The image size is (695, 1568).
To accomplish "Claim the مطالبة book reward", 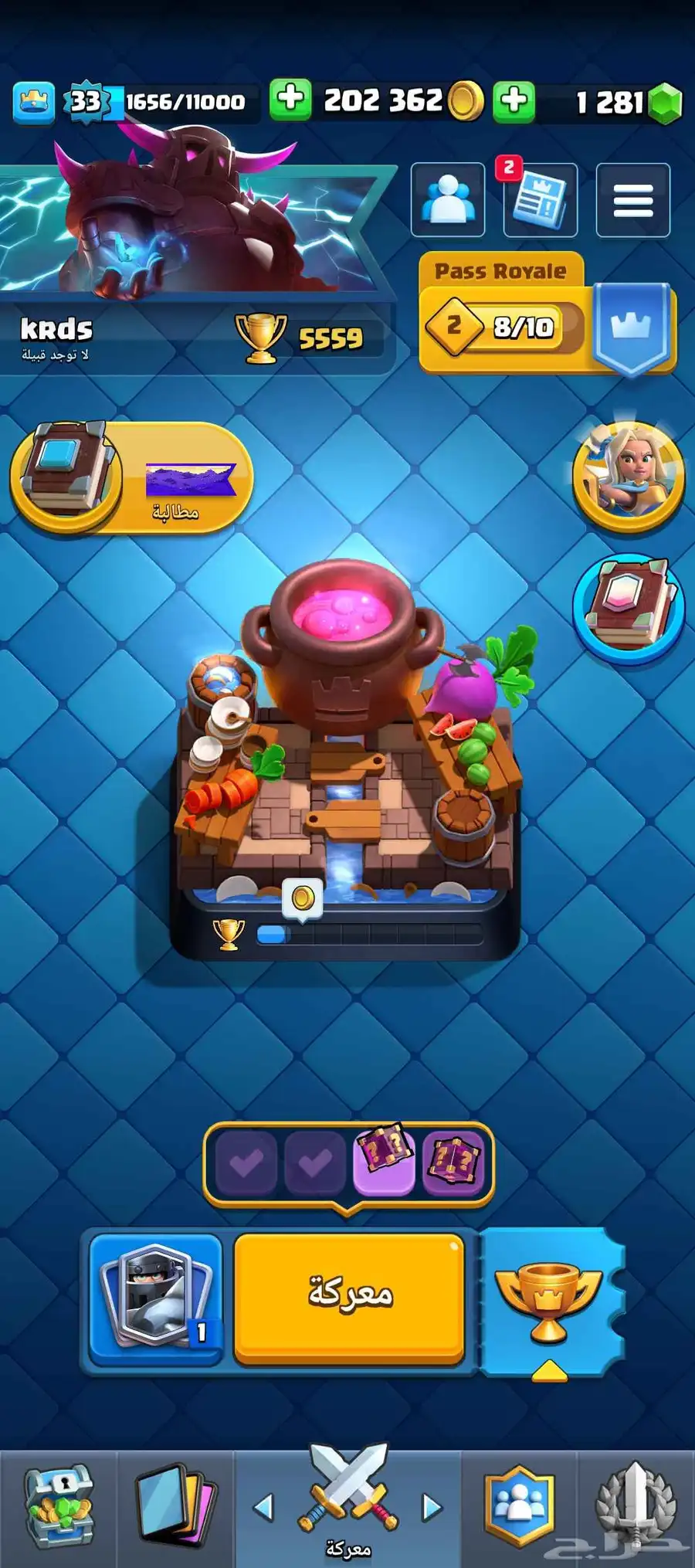I will (x=131, y=477).
